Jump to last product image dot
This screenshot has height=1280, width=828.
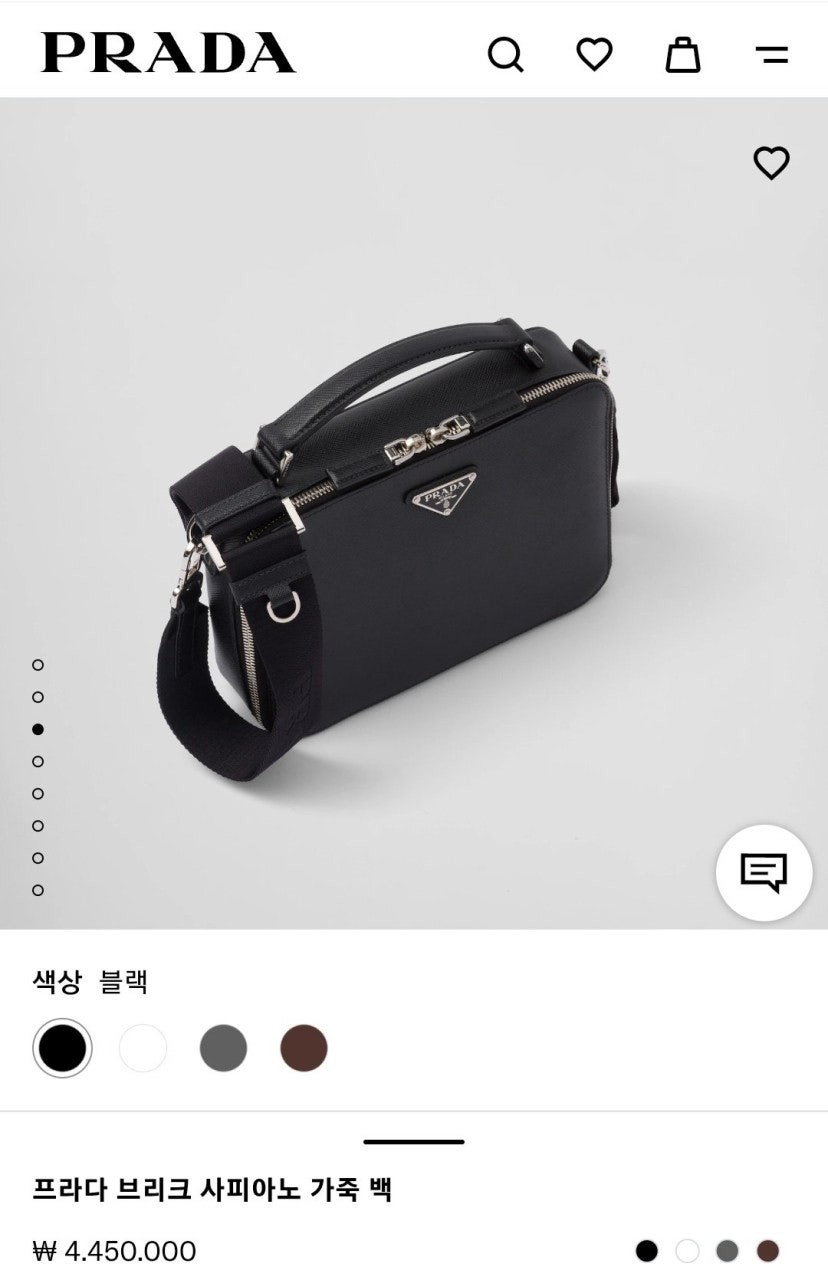click(38, 890)
